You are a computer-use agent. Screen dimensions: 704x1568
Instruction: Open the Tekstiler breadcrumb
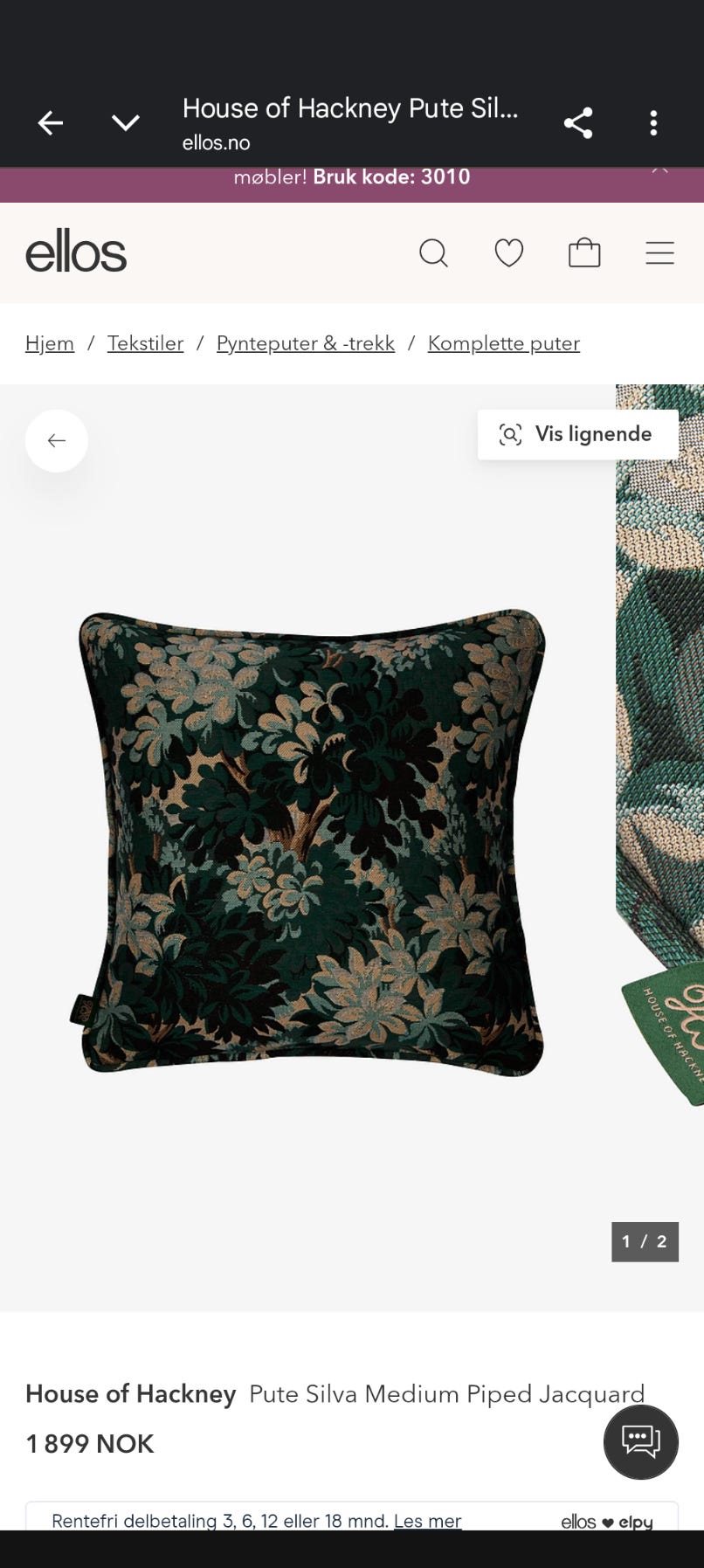146,343
